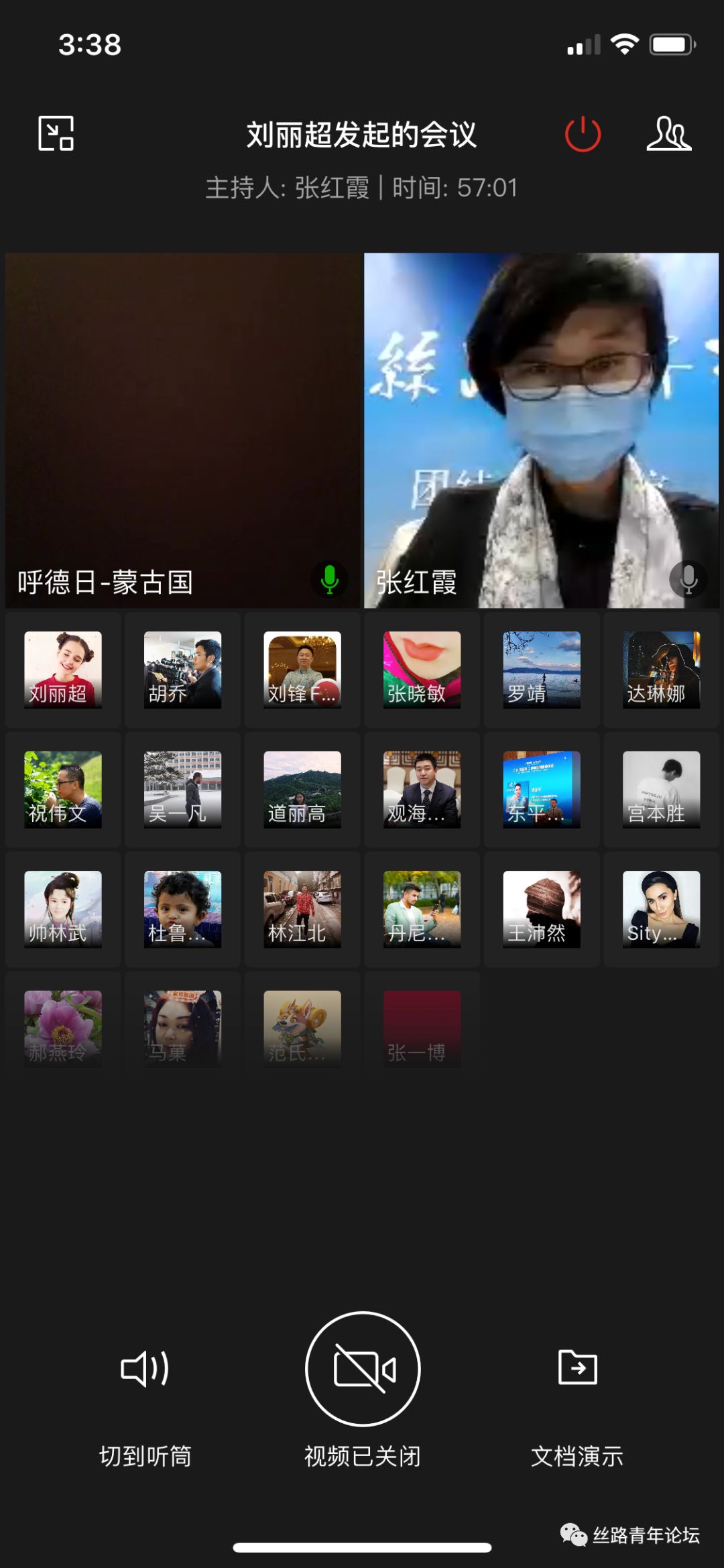
Task: Choose participant 张晓敏
Action: pyautogui.click(x=422, y=670)
